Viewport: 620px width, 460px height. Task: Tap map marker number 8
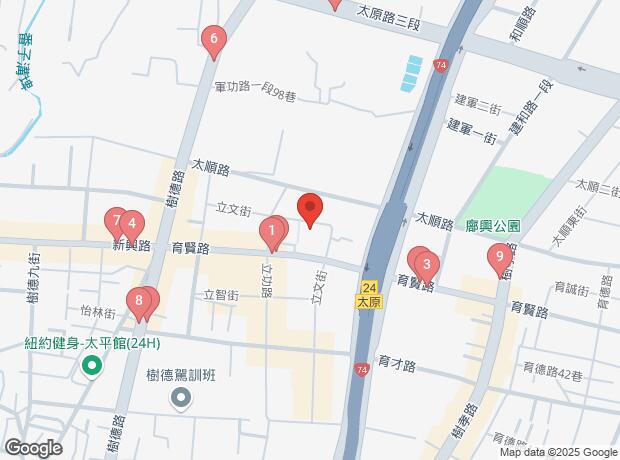pyautogui.click(x=140, y=299)
